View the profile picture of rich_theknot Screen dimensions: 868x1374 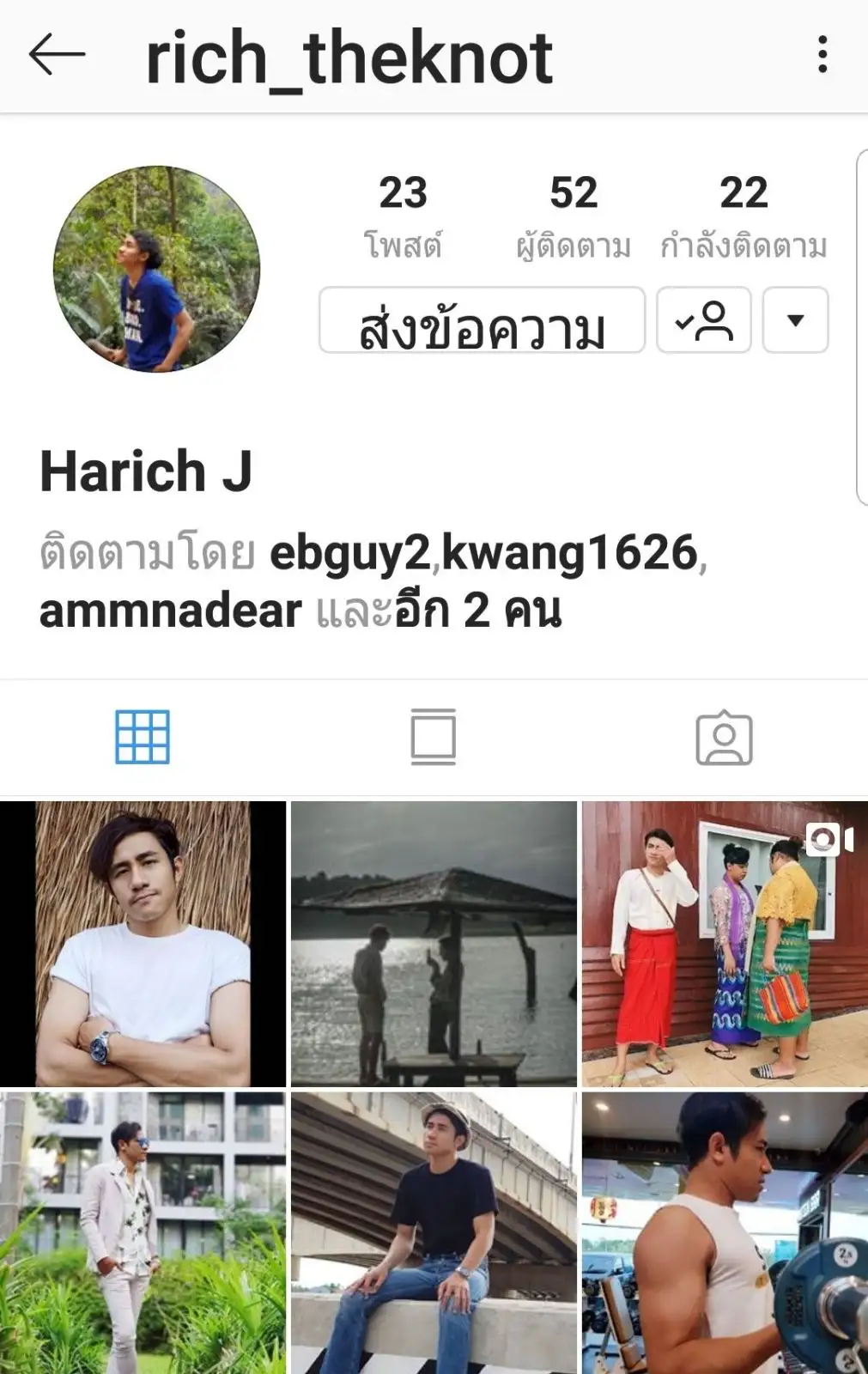156,269
